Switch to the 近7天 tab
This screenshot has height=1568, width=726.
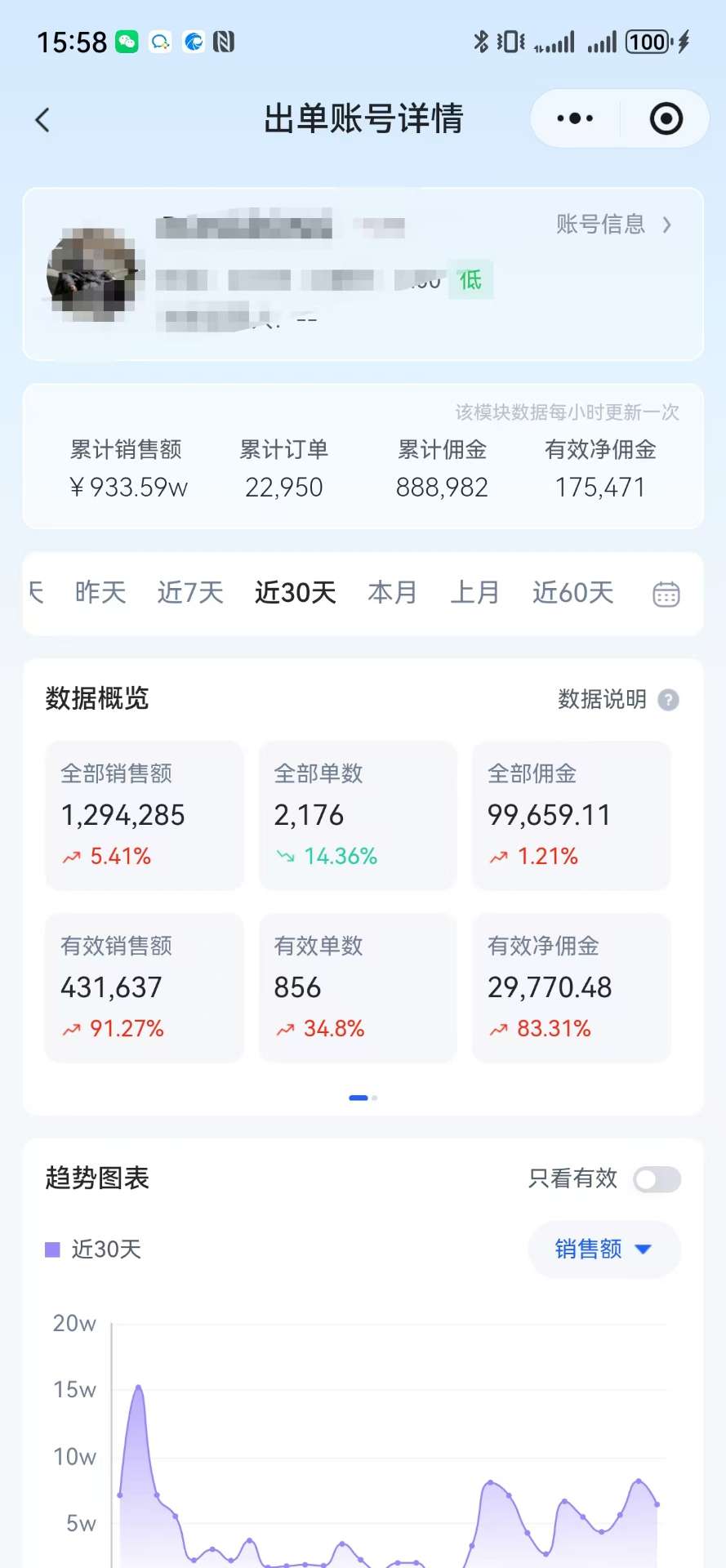coord(189,594)
